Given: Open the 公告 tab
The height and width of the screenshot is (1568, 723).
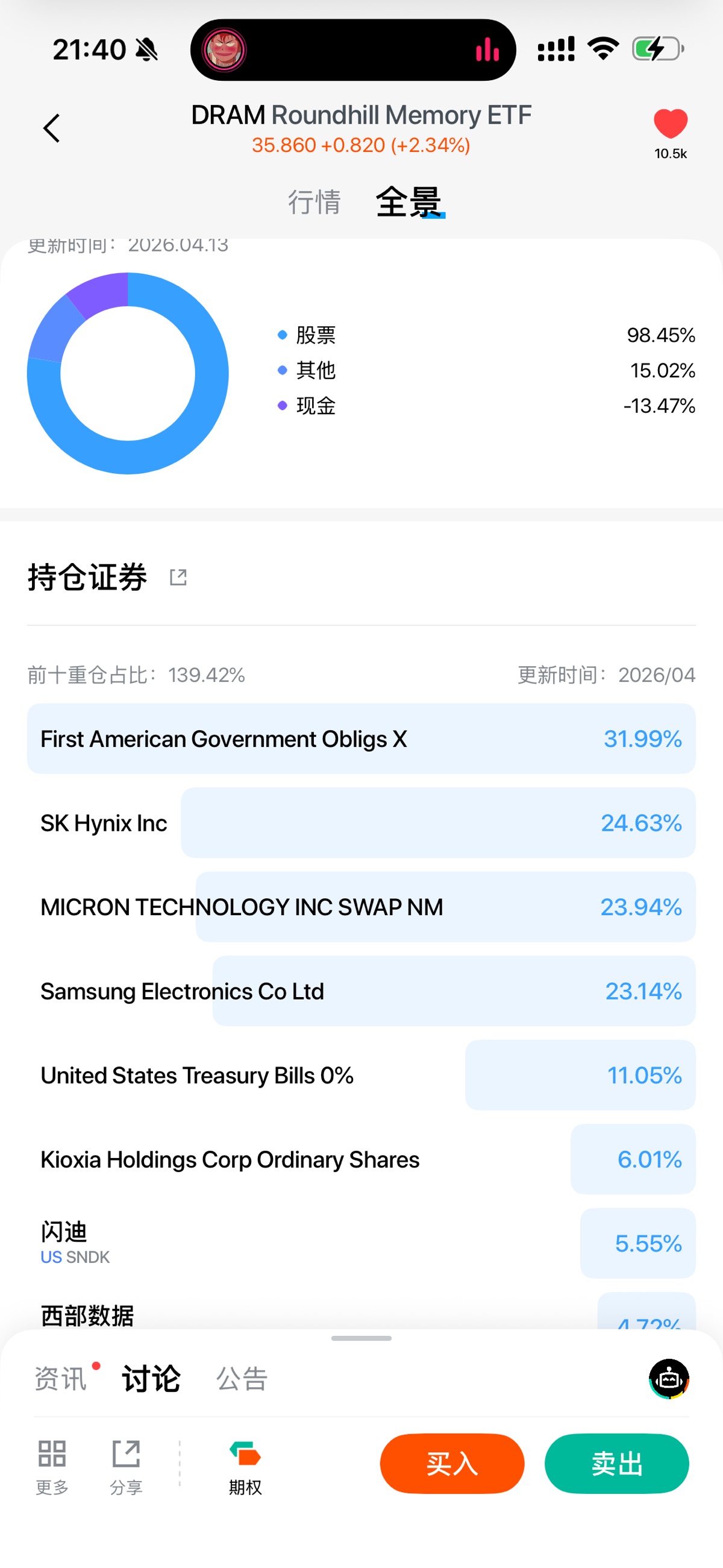Looking at the screenshot, I should [242, 1379].
